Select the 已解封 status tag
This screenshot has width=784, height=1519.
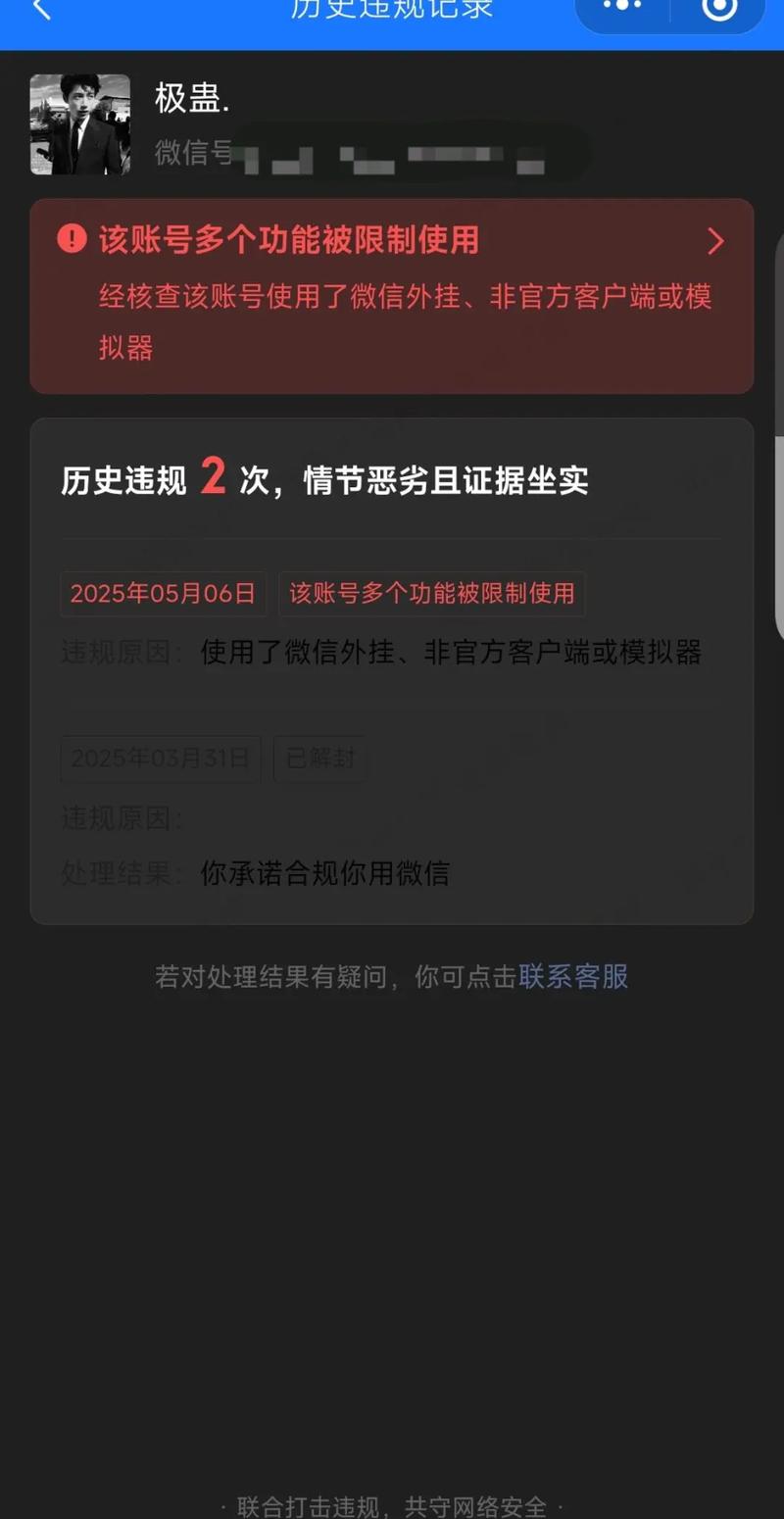pos(320,758)
